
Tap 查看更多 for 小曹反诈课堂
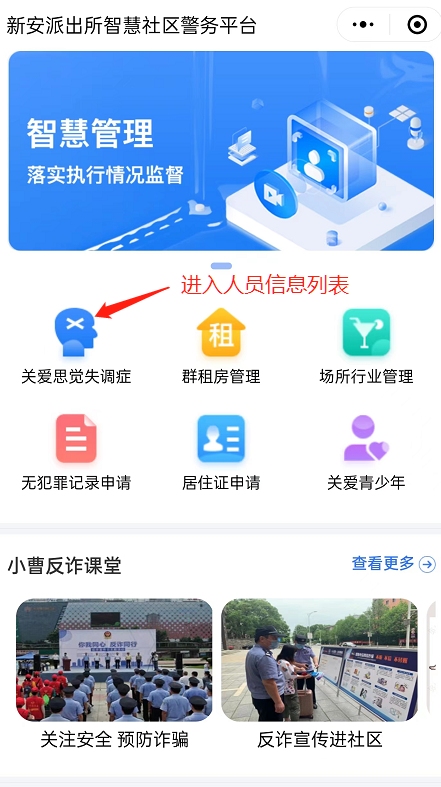pos(393,564)
